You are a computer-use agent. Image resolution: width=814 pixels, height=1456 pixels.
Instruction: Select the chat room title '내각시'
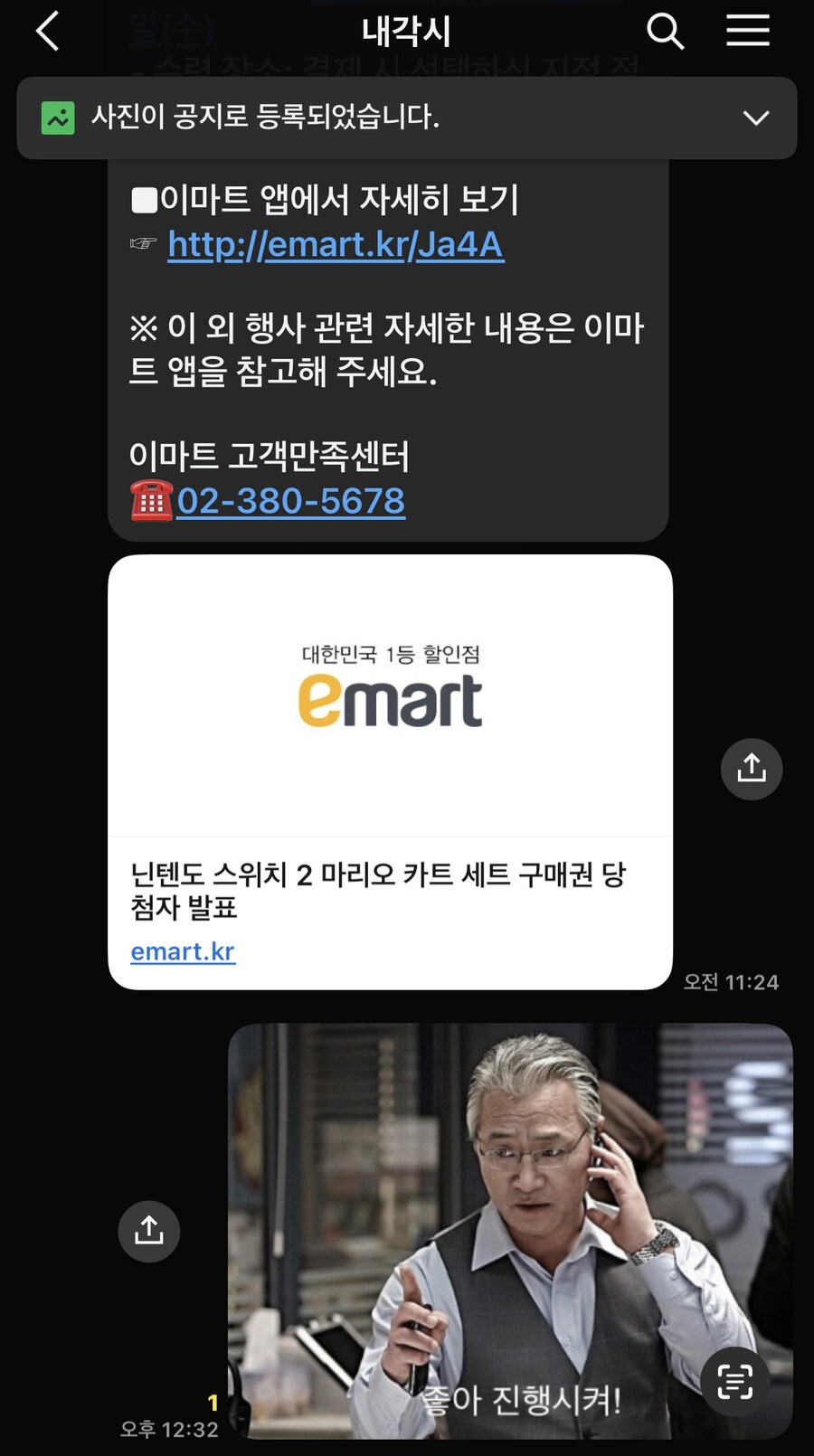tap(406, 30)
